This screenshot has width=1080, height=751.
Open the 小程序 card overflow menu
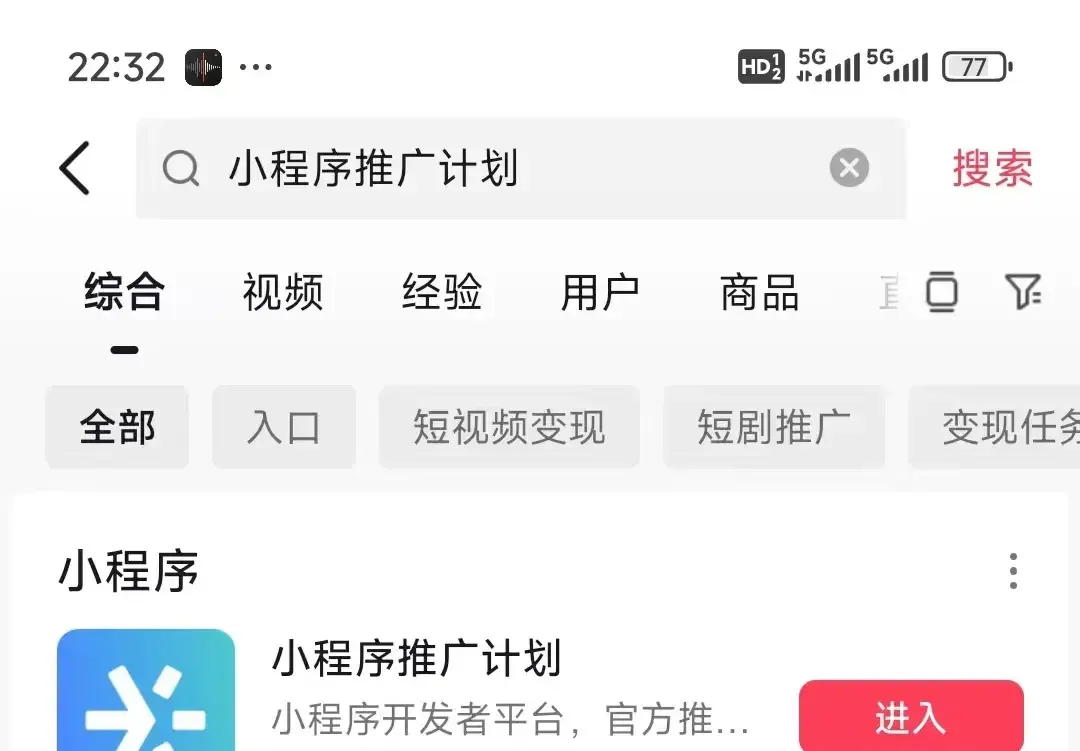click(1013, 571)
